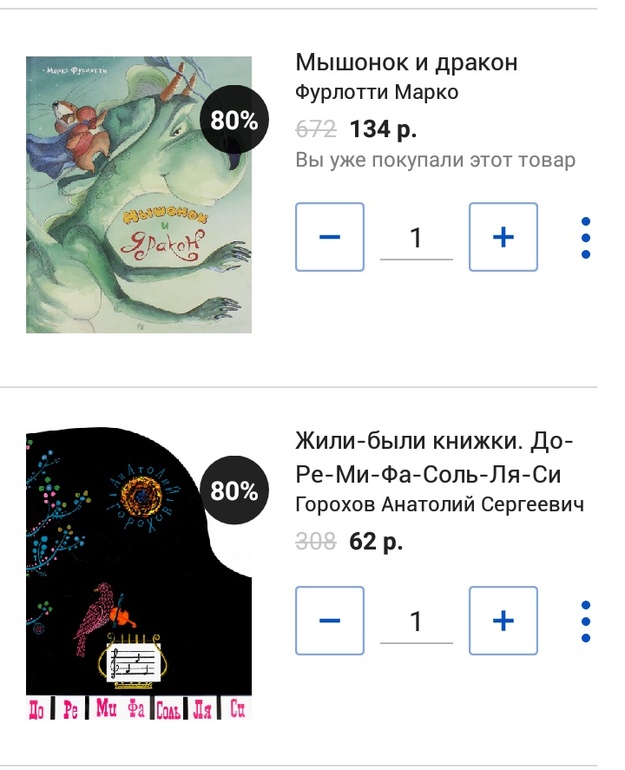This screenshot has height=770, width=625.
Task: Open Мышонок и дракон book cover
Action: (x=138, y=194)
